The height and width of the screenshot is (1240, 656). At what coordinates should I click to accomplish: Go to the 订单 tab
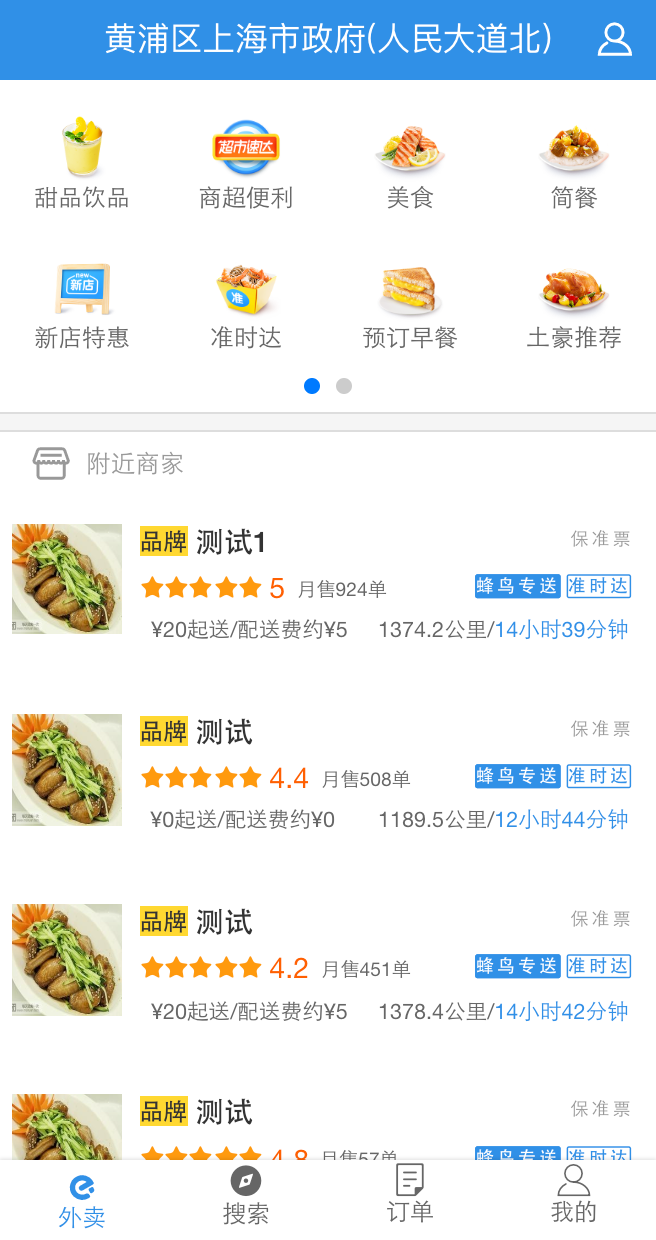[x=410, y=1198]
